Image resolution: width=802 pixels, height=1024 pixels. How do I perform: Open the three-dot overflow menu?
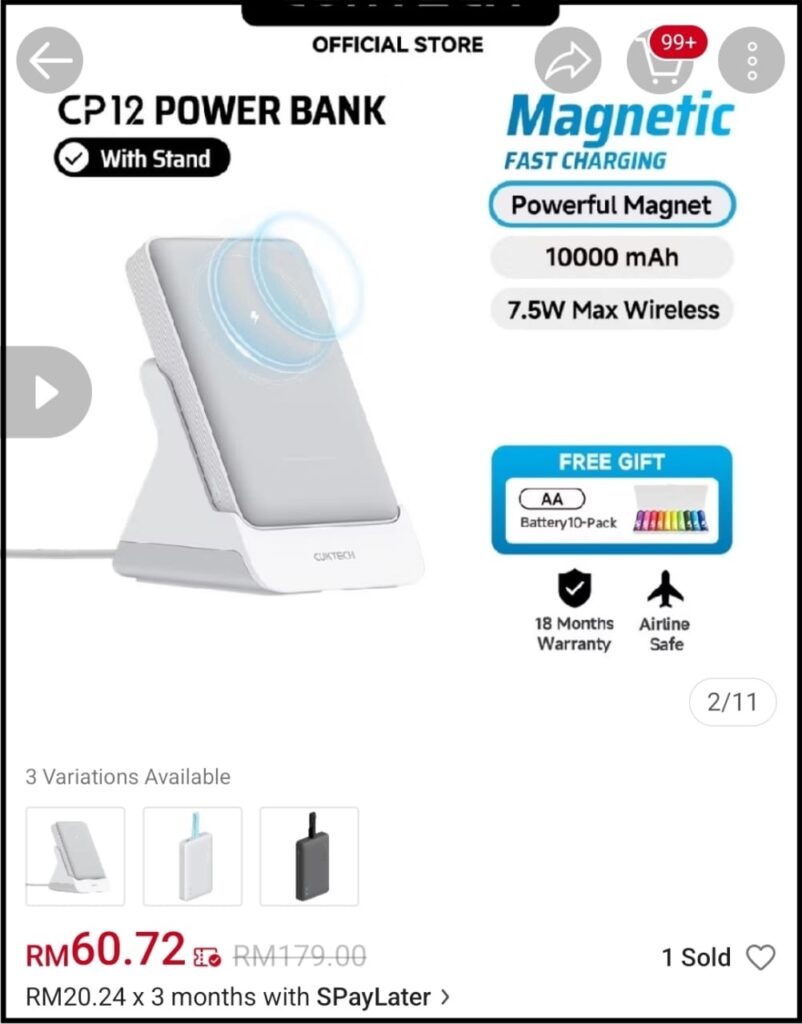(x=751, y=61)
